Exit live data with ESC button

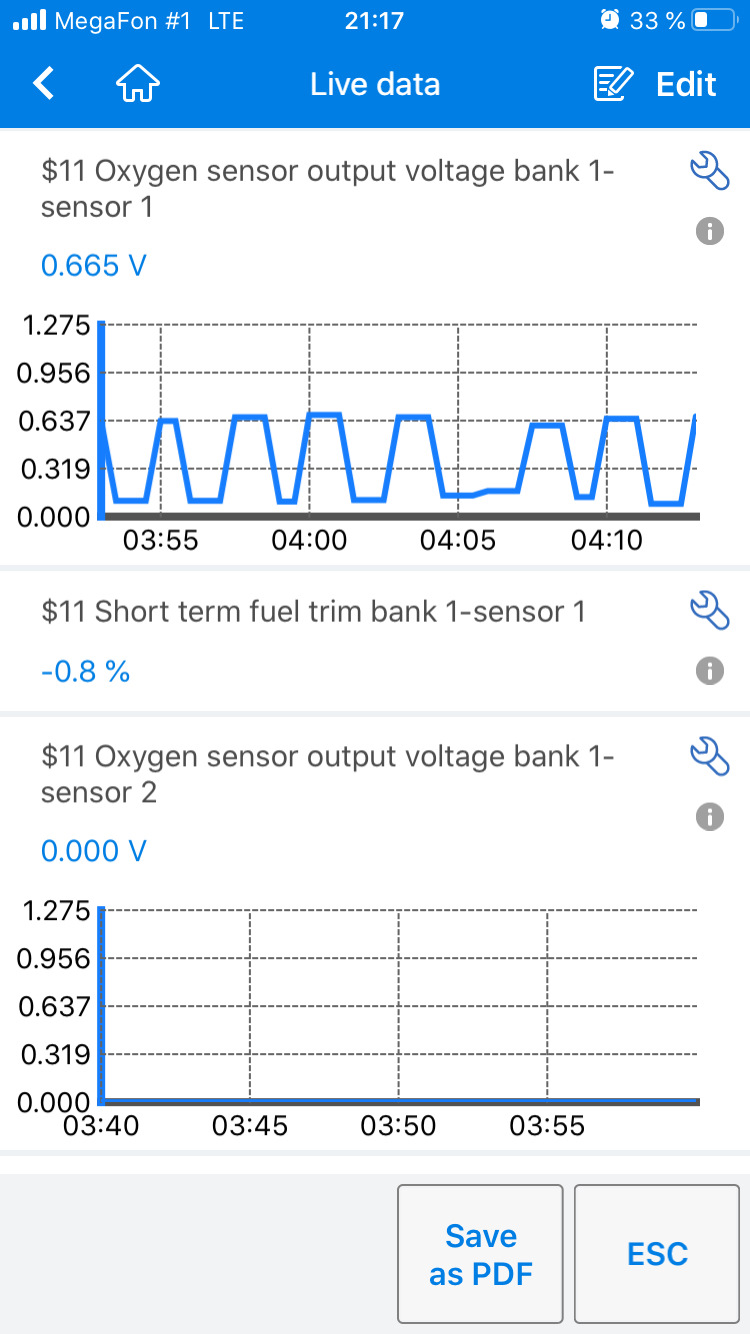(x=657, y=1254)
